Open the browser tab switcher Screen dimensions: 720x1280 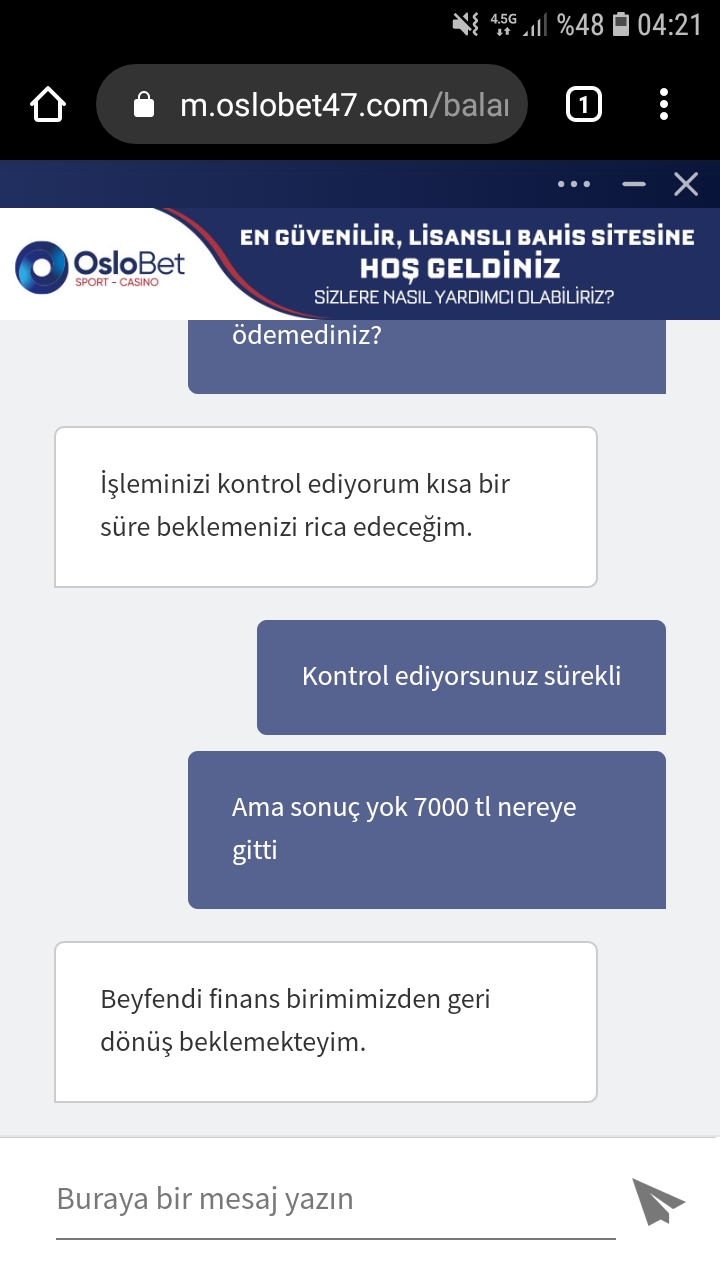click(x=584, y=104)
